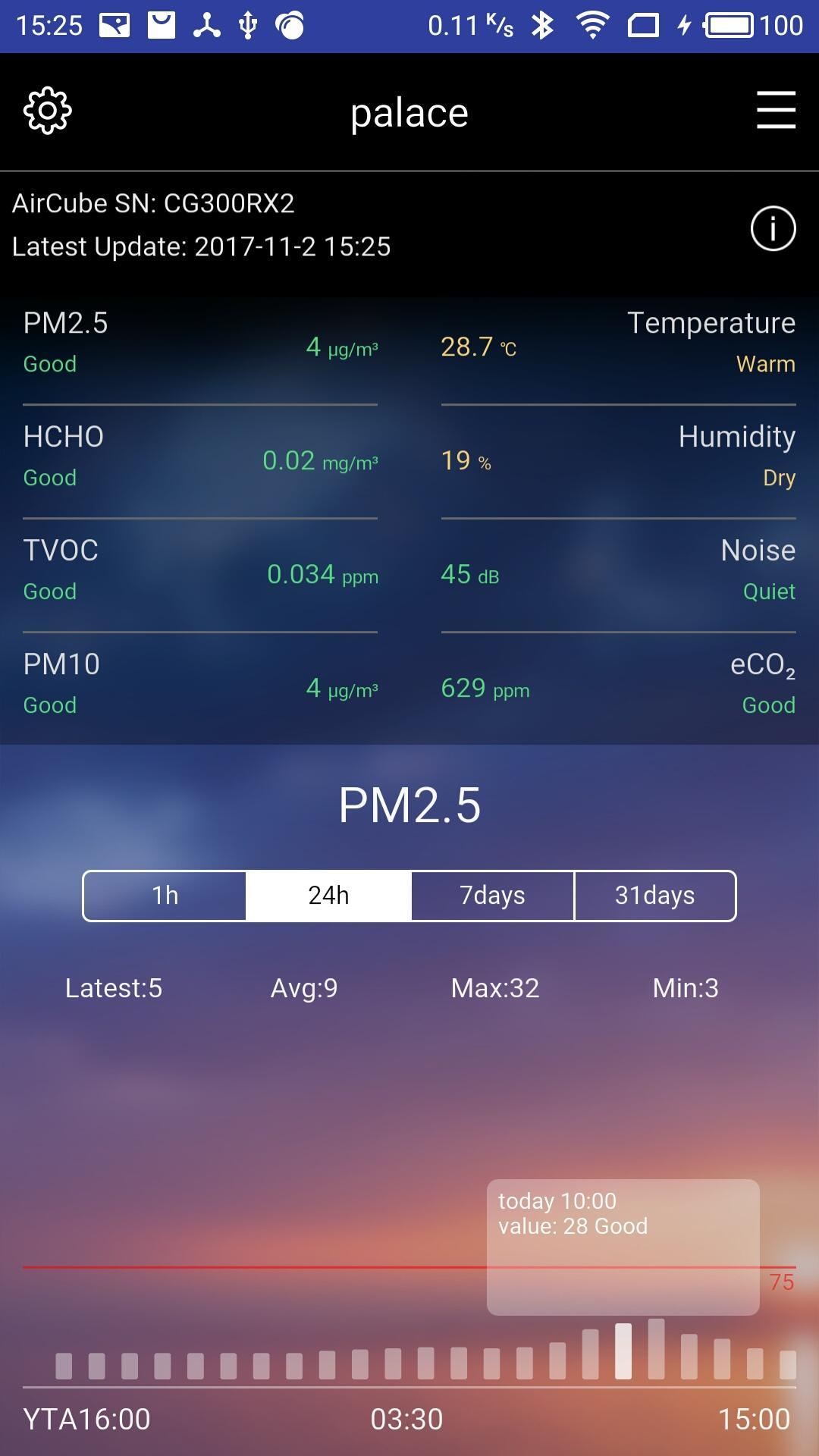Tap the Latest Update timestamp text
This screenshot has width=819, height=1456.
[x=202, y=246]
